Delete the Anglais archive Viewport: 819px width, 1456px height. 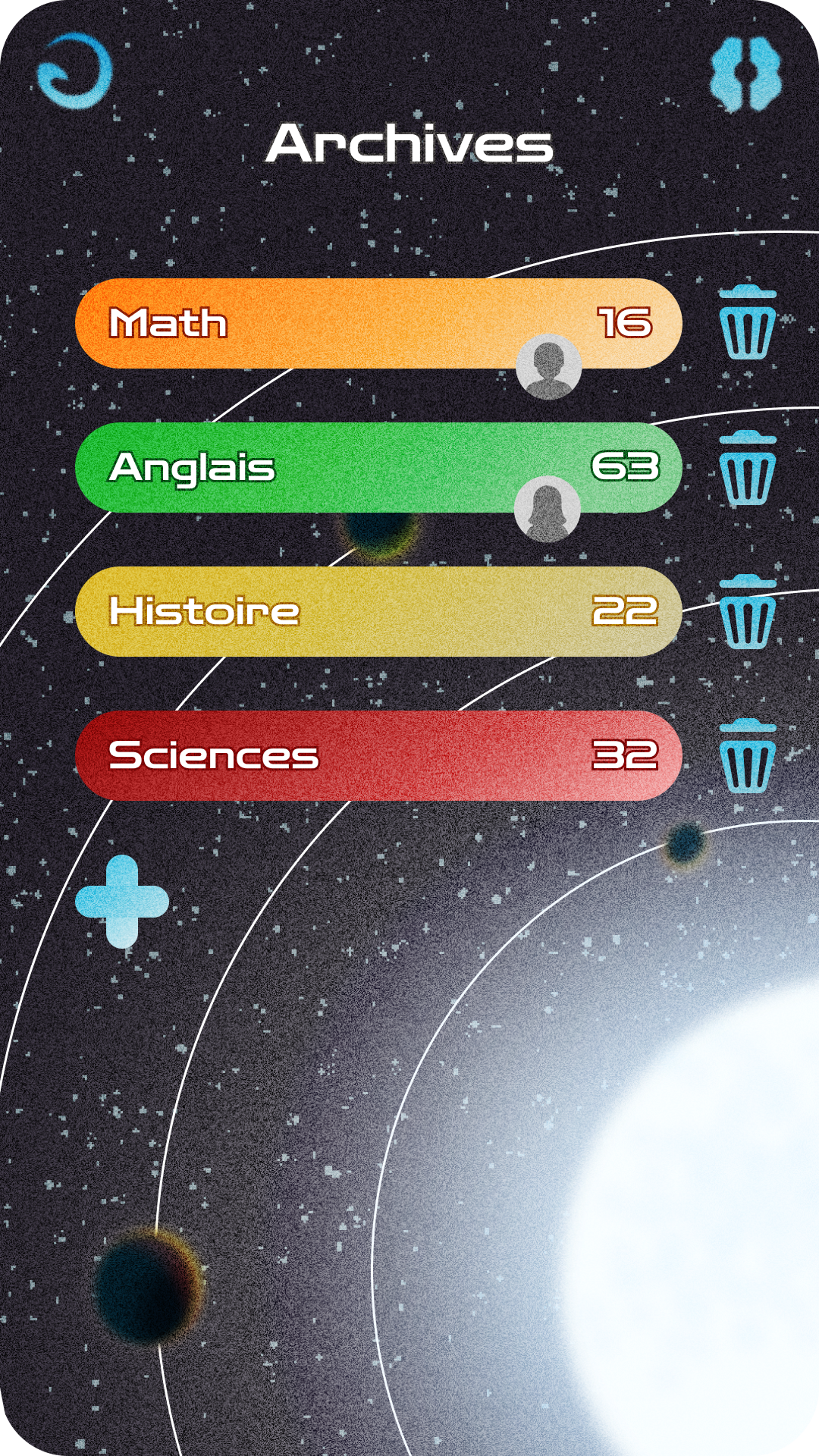tap(748, 467)
